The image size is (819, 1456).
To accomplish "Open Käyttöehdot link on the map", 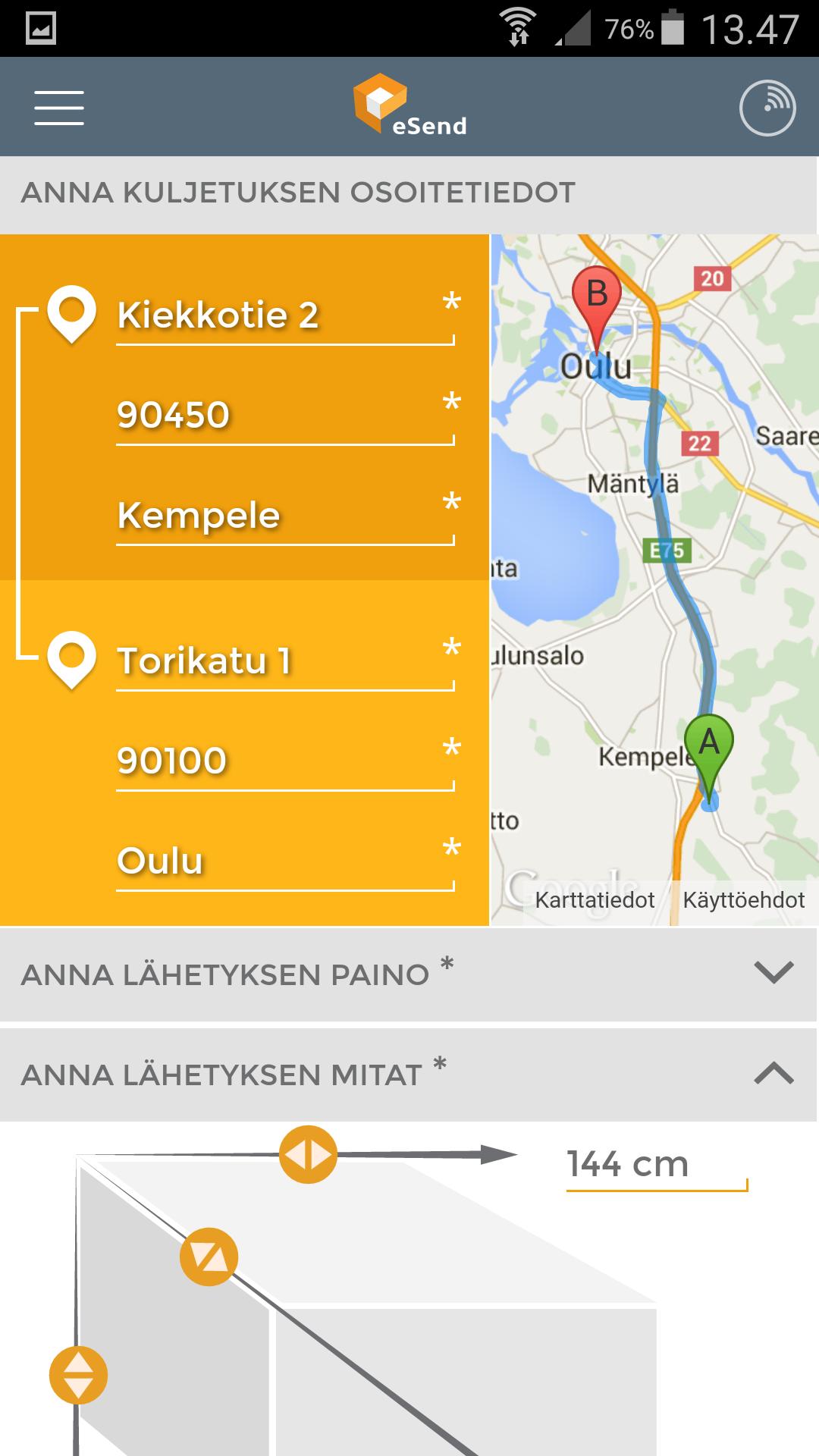I will [743, 900].
